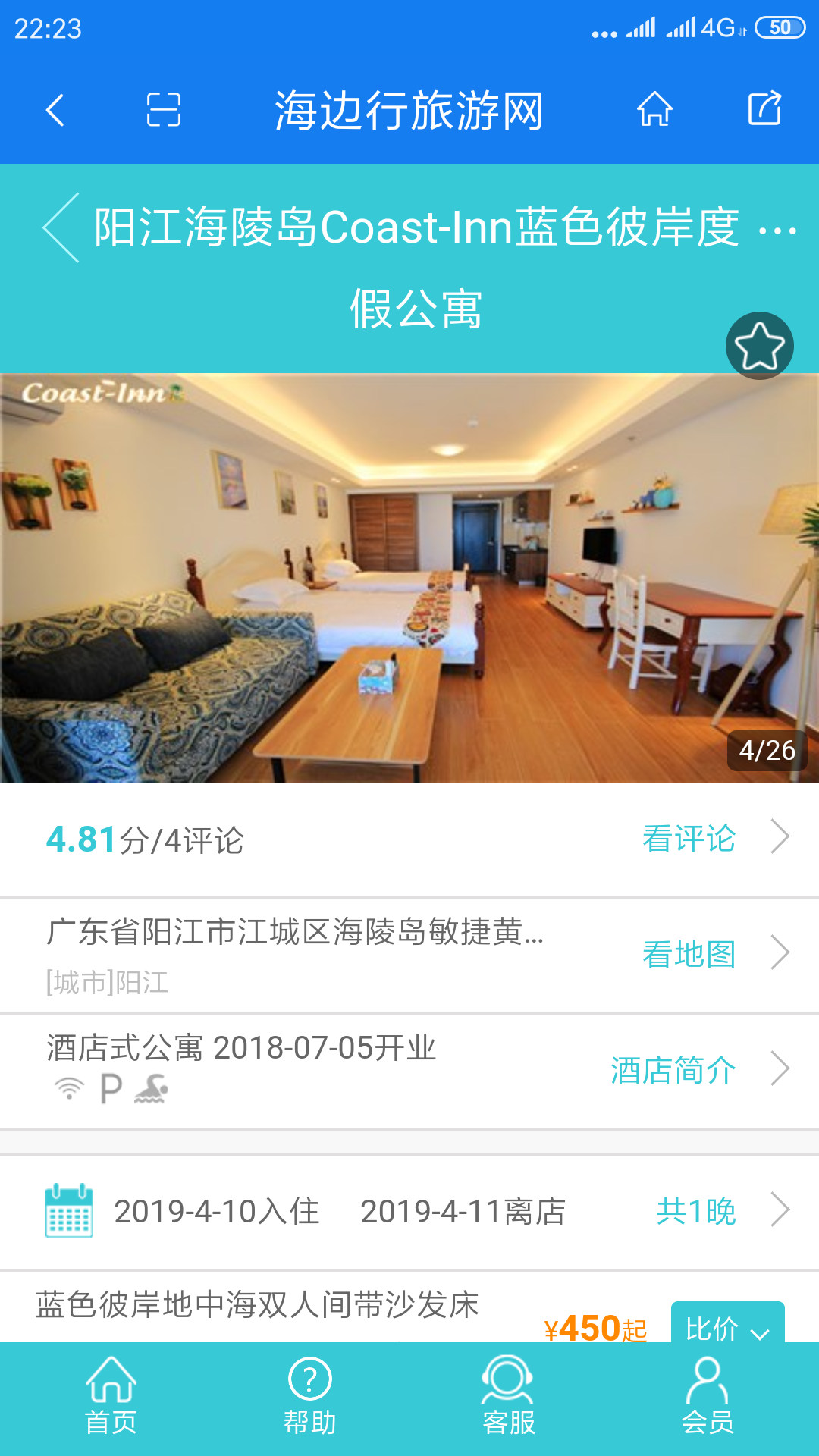
Task: Open 看地图 to view hotel location
Action: click(x=713, y=954)
